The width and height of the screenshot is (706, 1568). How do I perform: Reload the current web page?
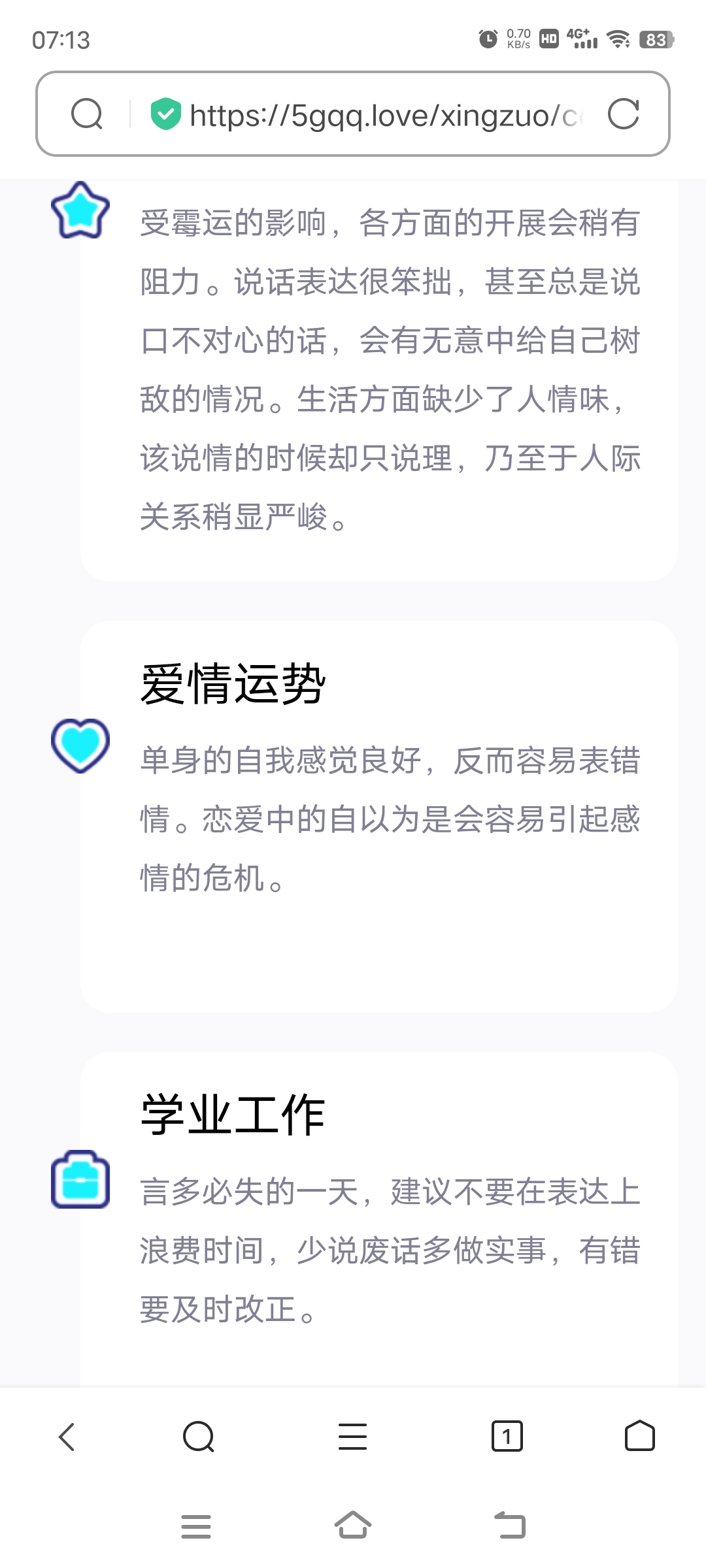pos(623,114)
